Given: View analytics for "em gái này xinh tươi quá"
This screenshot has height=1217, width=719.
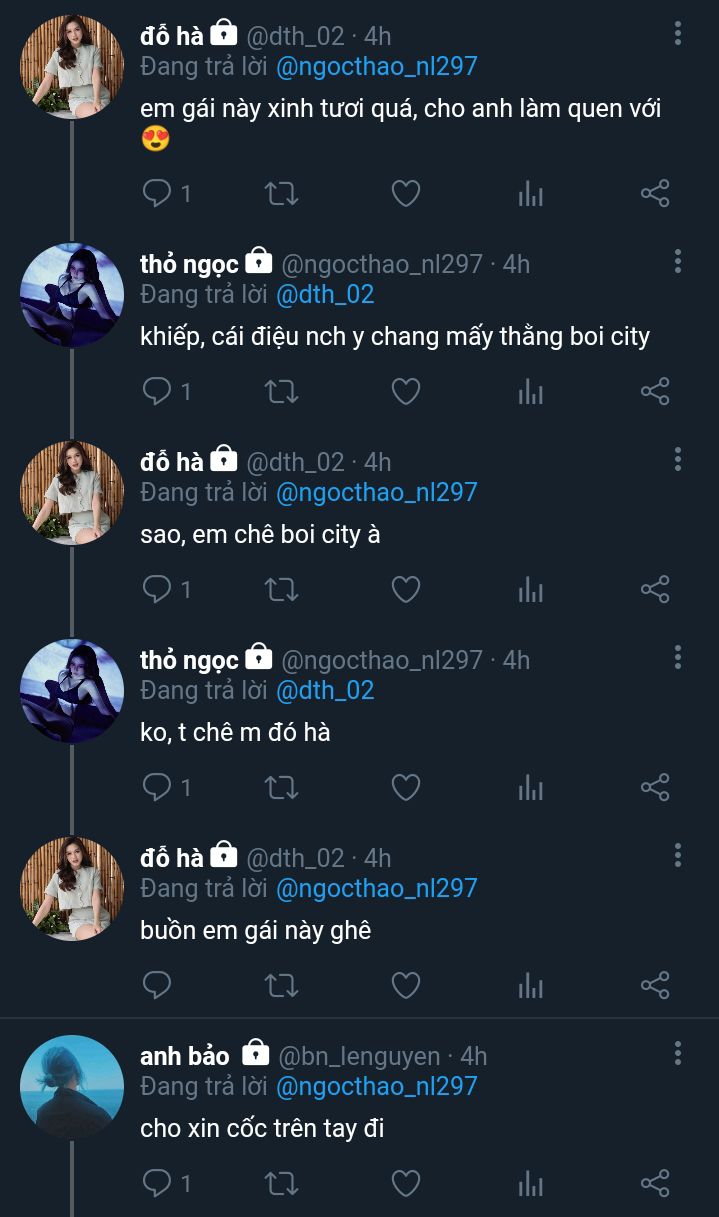Looking at the screenshot, I should 530,193.
